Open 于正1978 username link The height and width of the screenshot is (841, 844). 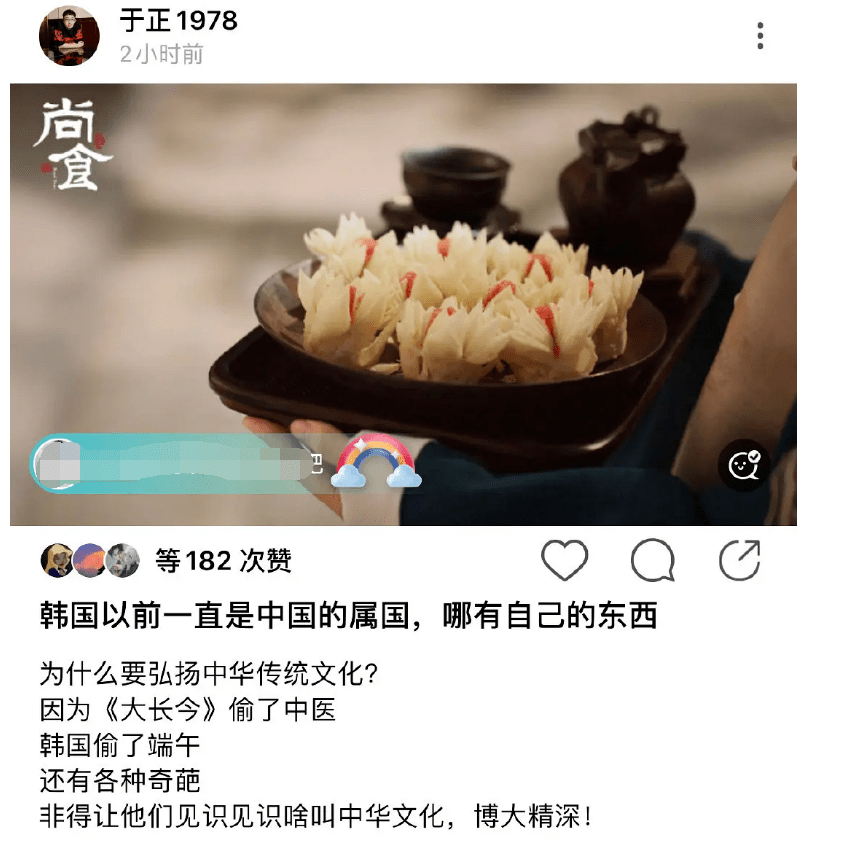point(178,21)
